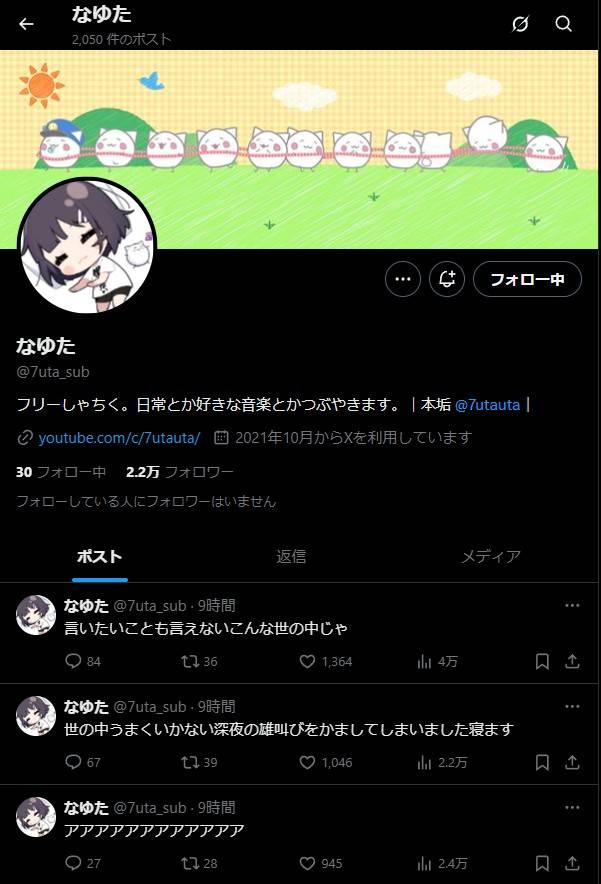Repost the 世の中うまくいかない post
Image resolution: width=601 pixels, height=884 pixels.
pos(190,762)
